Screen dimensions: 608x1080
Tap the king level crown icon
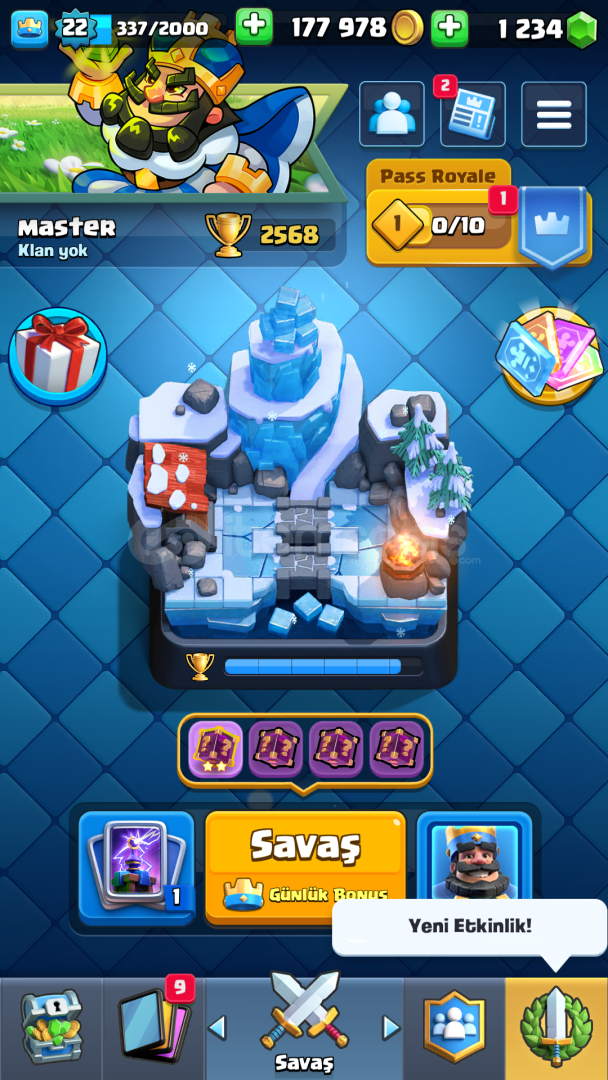click(30, 29)
